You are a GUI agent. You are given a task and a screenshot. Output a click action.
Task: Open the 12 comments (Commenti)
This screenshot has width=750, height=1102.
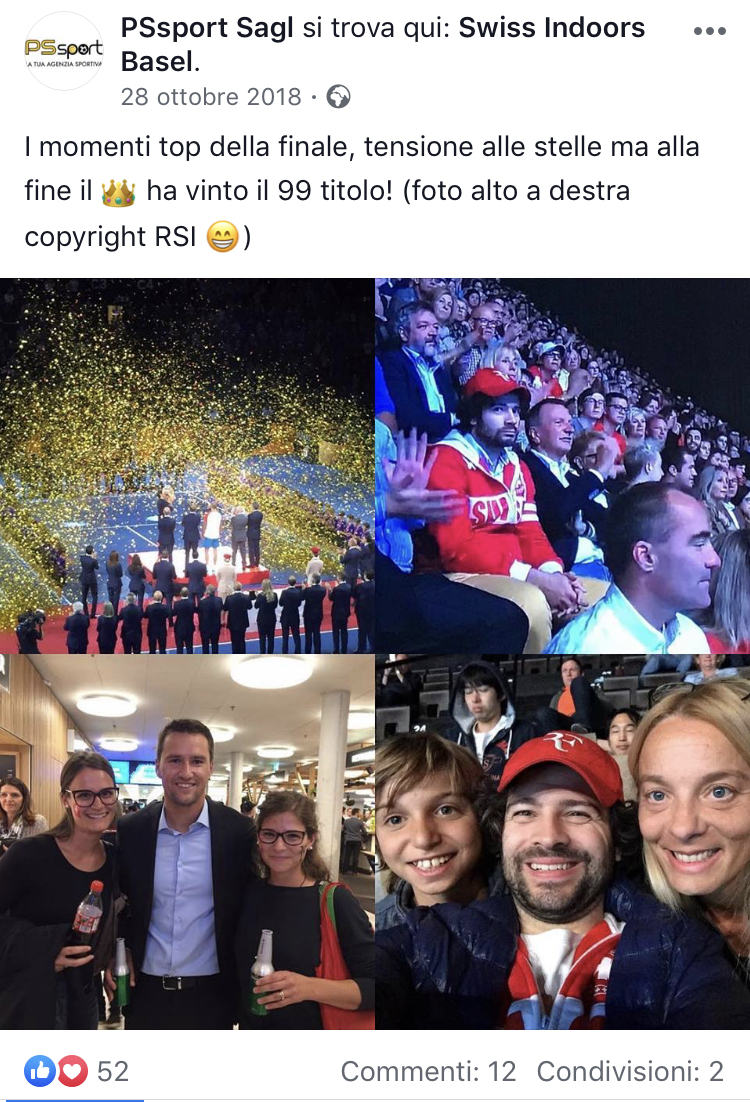point(428,1072)
